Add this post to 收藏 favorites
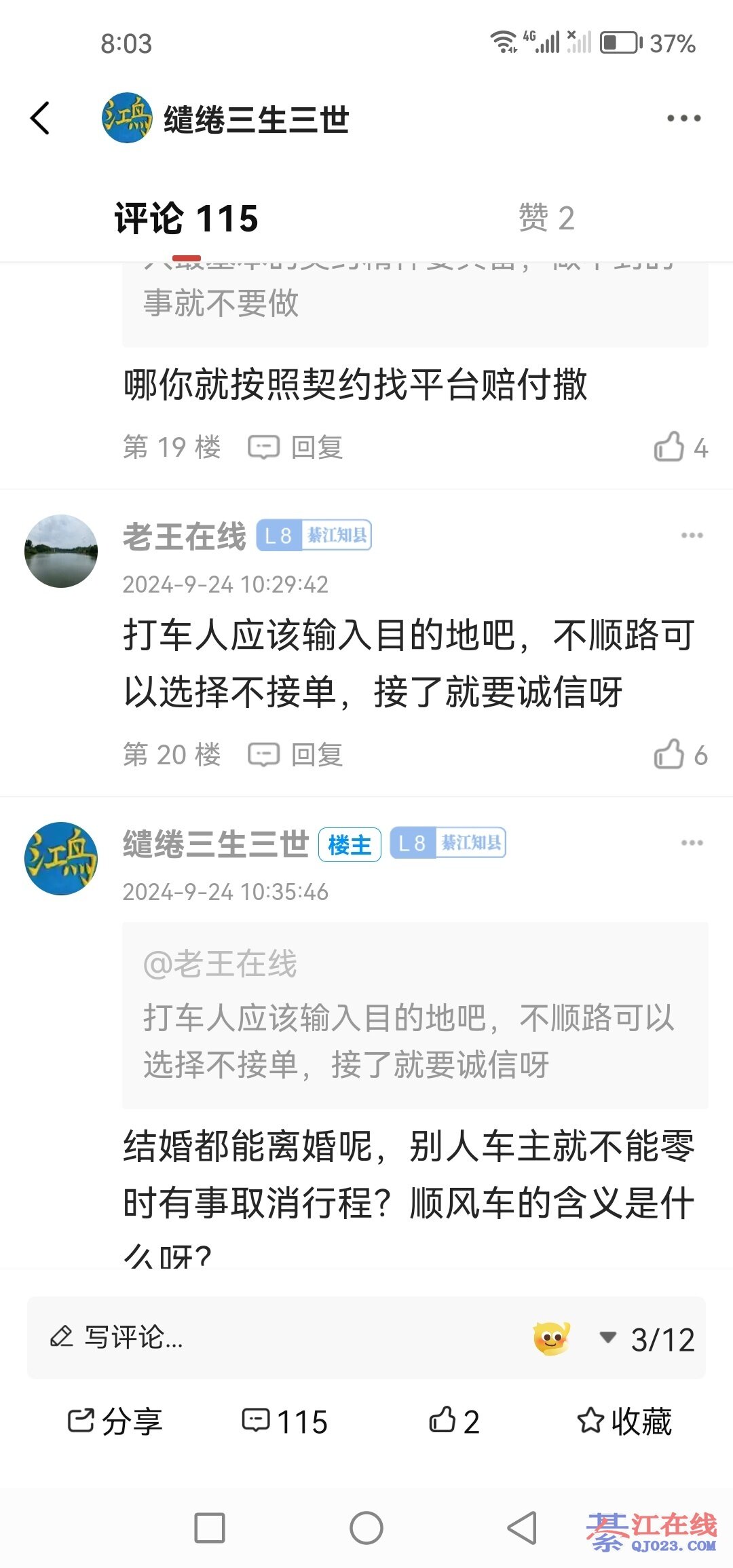The width and height of the screenshot is (733, 1568). [624, 1421]
